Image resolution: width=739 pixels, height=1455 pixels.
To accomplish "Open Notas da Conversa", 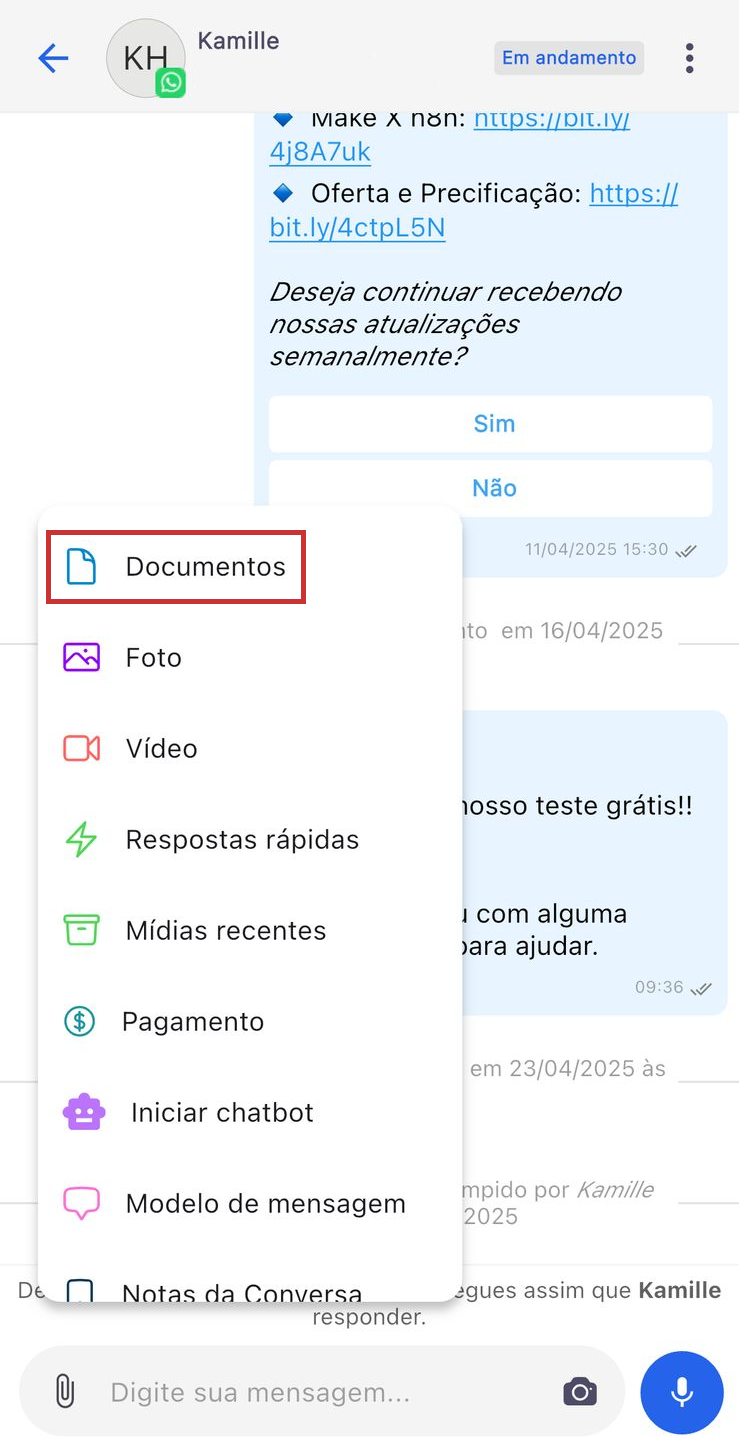I will pos(241,1290).
